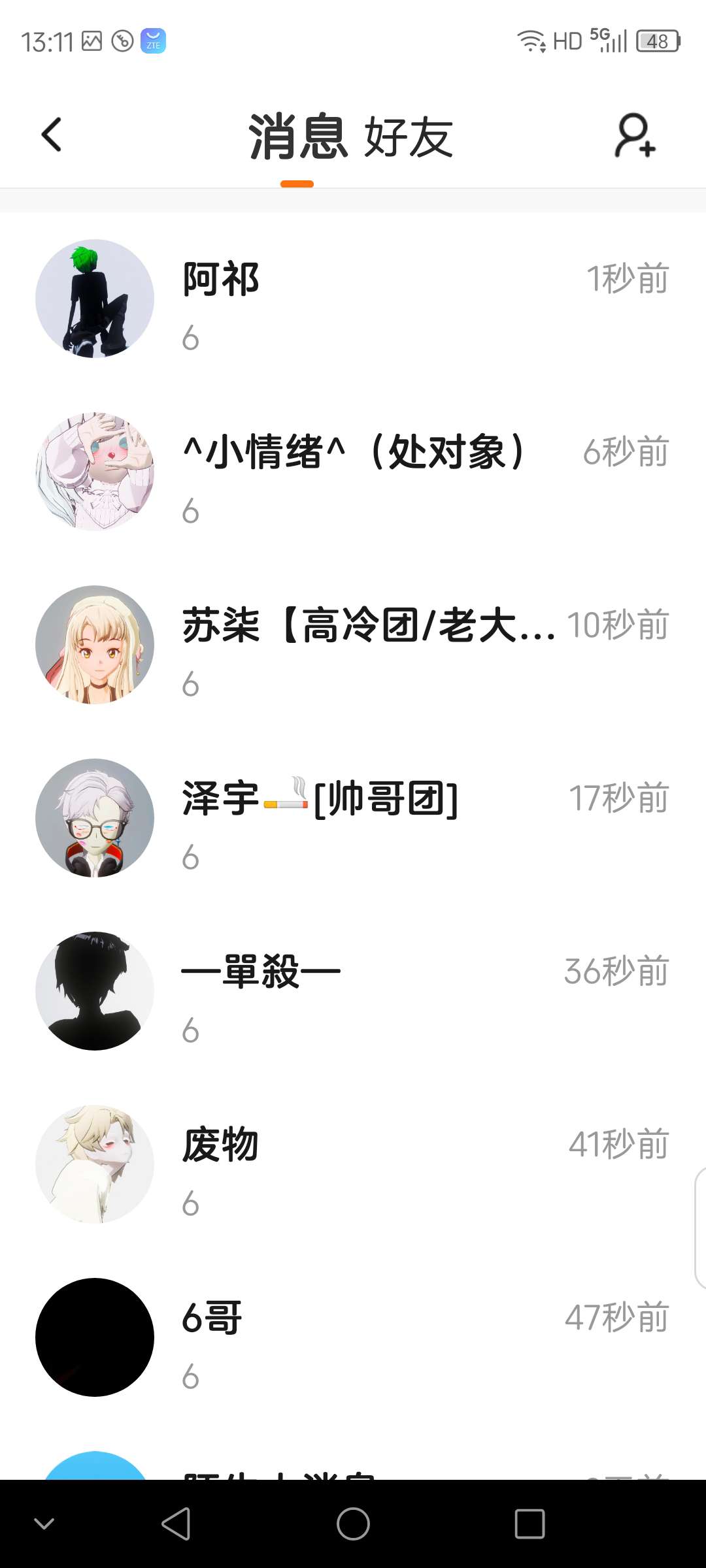Open the conversation with 废物

(x=353, y=1164)
